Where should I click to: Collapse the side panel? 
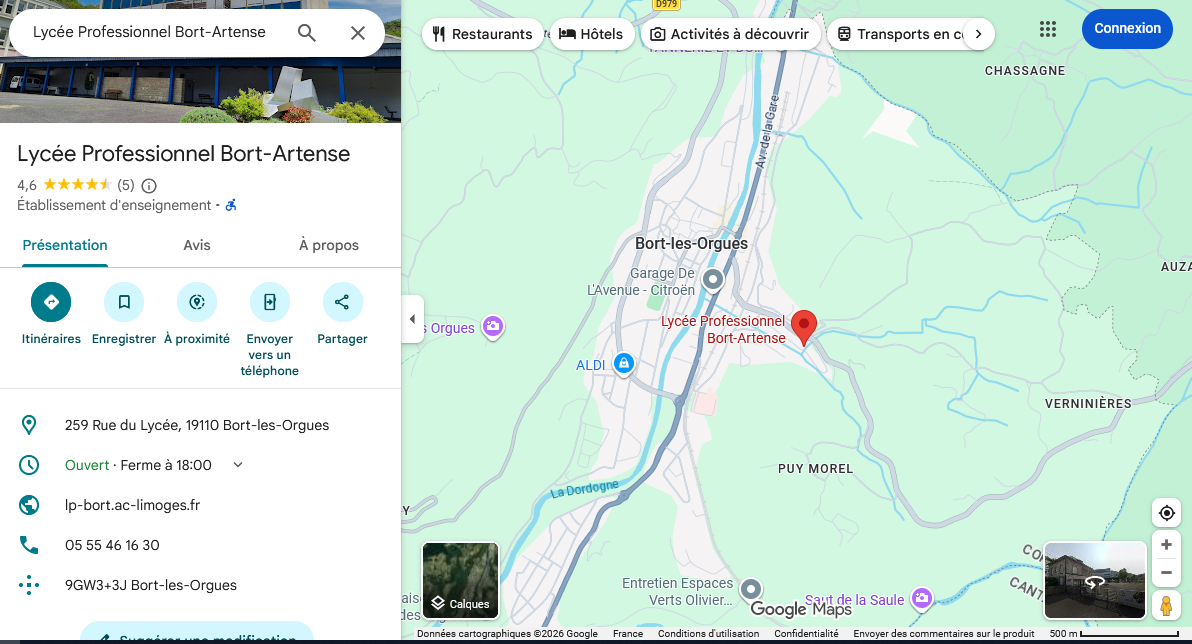tap(412, 319)
